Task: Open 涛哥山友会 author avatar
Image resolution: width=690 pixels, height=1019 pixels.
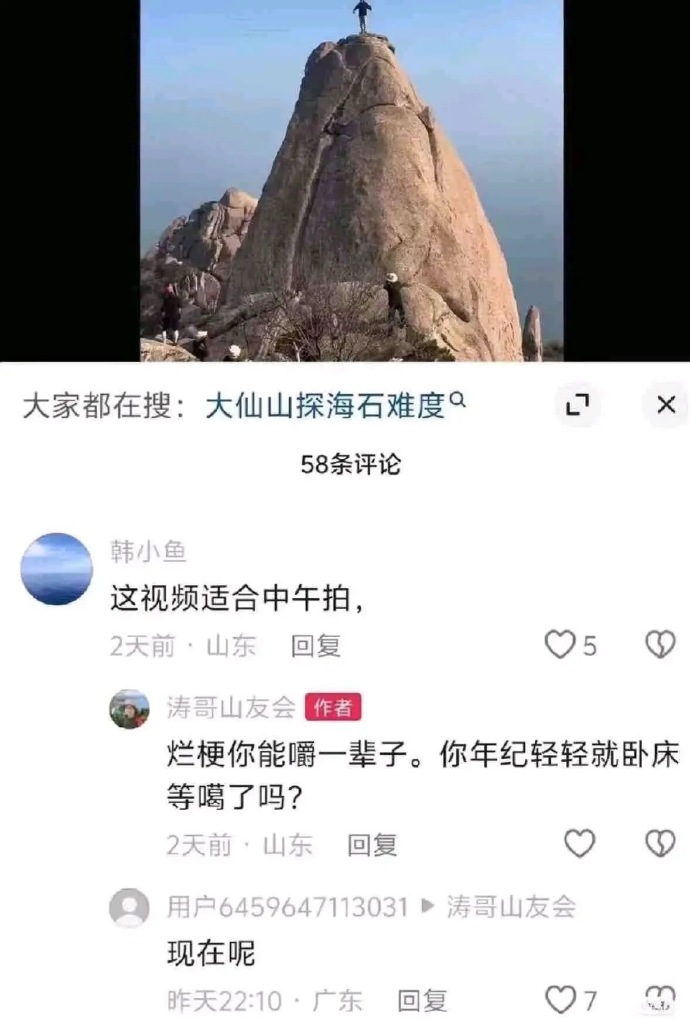Action: (129, 708)
